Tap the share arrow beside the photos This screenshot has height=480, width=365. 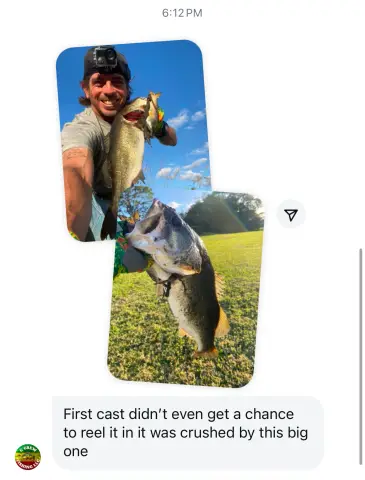[291, 215]
